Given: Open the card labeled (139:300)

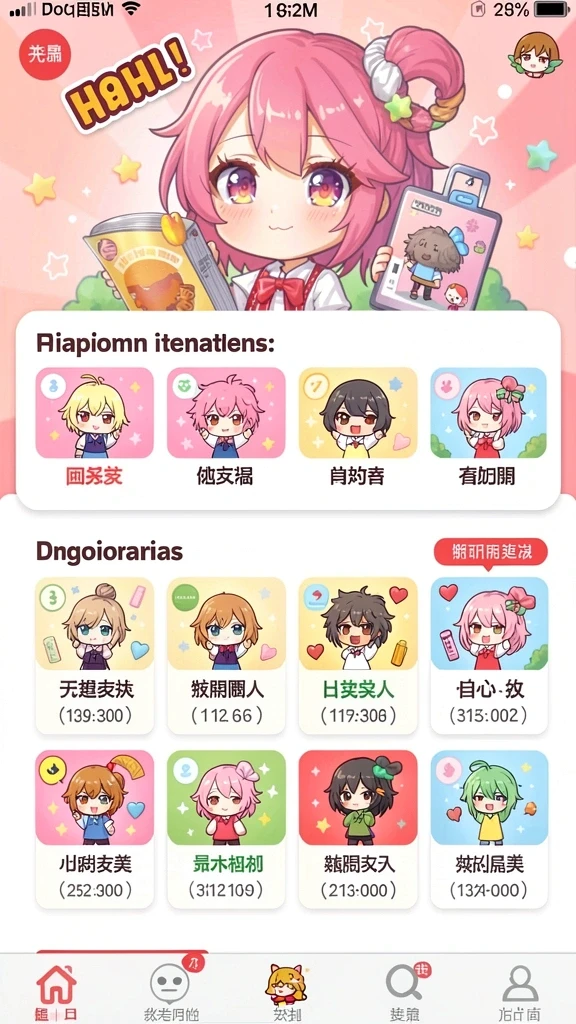Looking at the screenshot, I should tap(95, 655).
